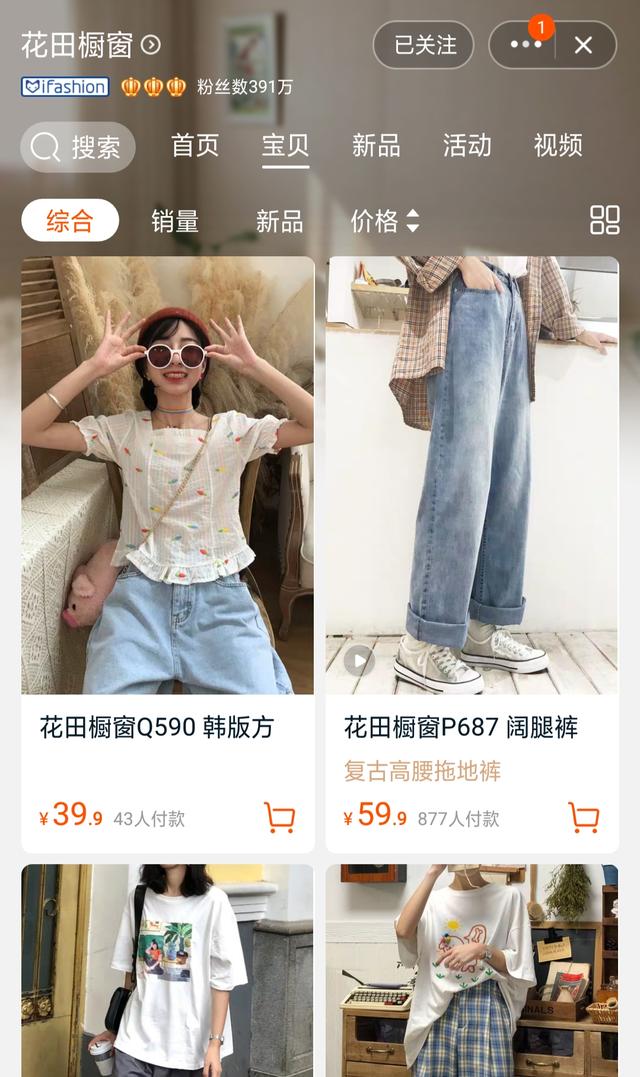Viewport: 640px width, 1077px height.
Task: Open the P687 阔腿裤 product card
Action: coord(472,554)
